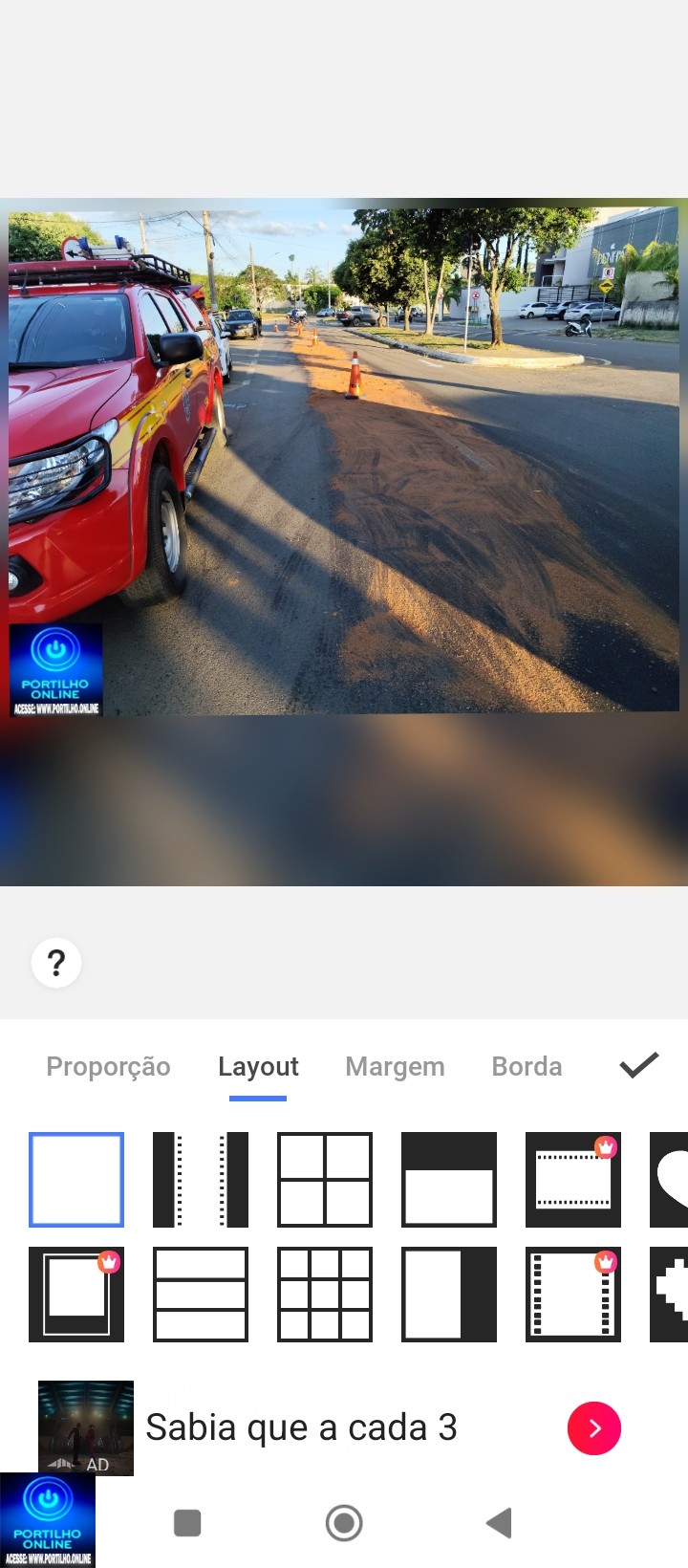Image resolution: width=688 pixels, height=1568 pixels.
Task: Select the three-by-three grid layout
Action: 325,1295
